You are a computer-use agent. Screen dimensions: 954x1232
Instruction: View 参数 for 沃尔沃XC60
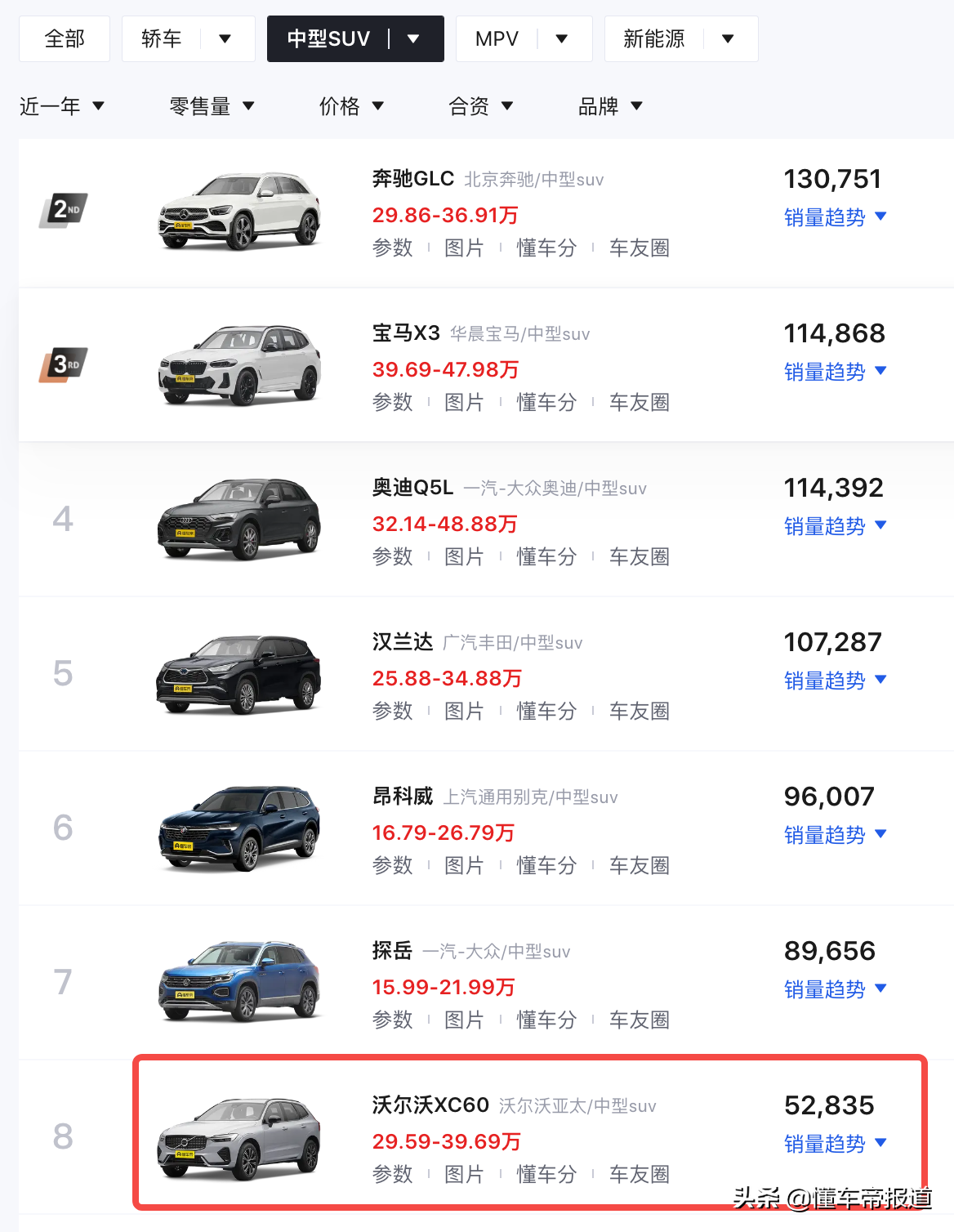point(392,1175)
